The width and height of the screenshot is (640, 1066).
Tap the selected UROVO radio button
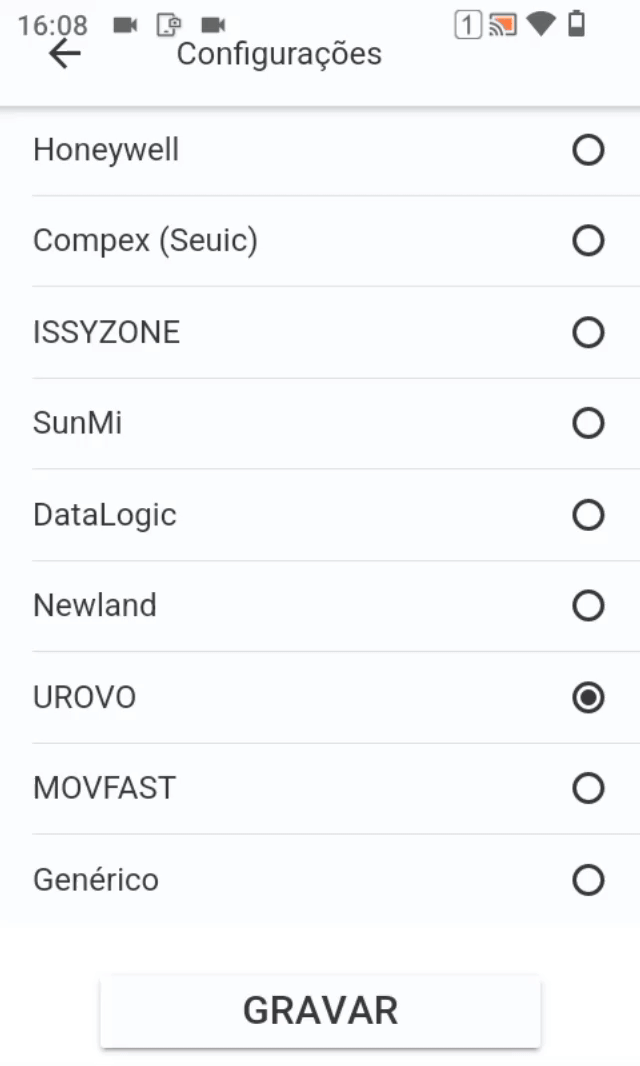click(x=588, y=698)
